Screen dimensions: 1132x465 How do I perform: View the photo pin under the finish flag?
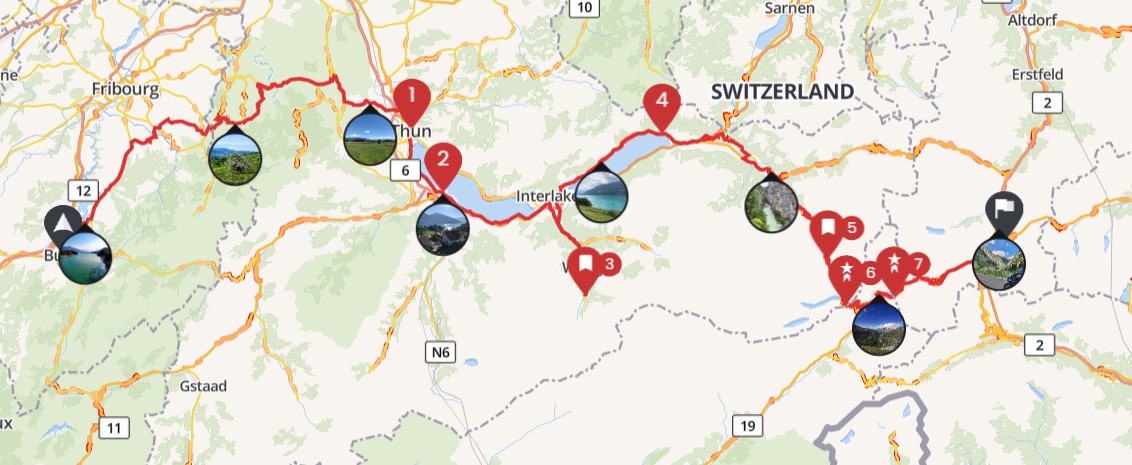pyautogui.click(x=999, y=264)
